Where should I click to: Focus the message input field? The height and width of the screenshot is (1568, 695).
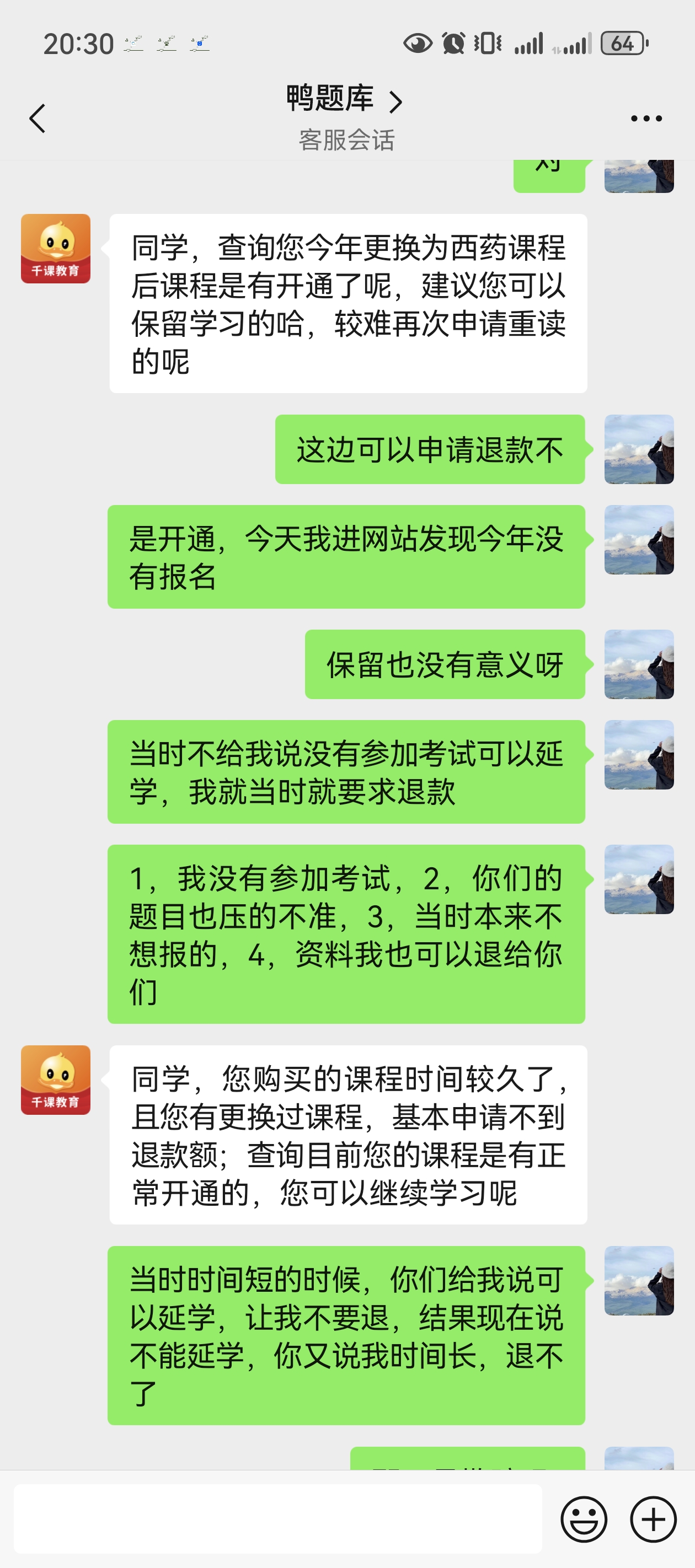(x=278, y=1518)
